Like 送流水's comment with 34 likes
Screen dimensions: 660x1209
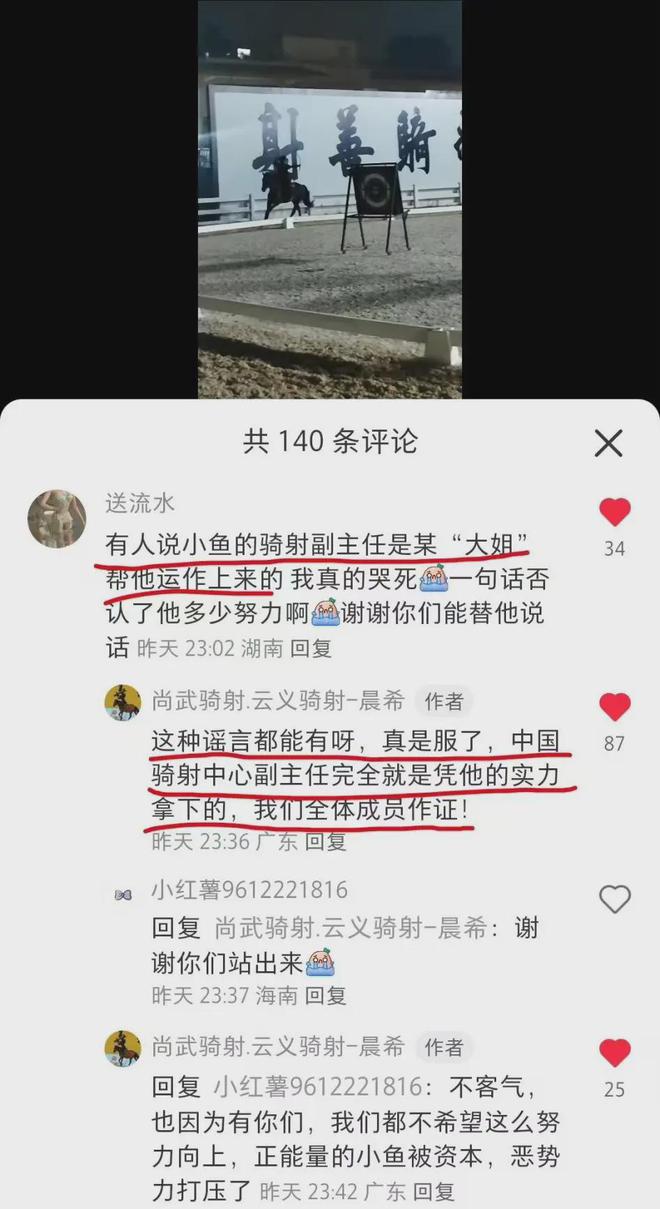[614, 512]
